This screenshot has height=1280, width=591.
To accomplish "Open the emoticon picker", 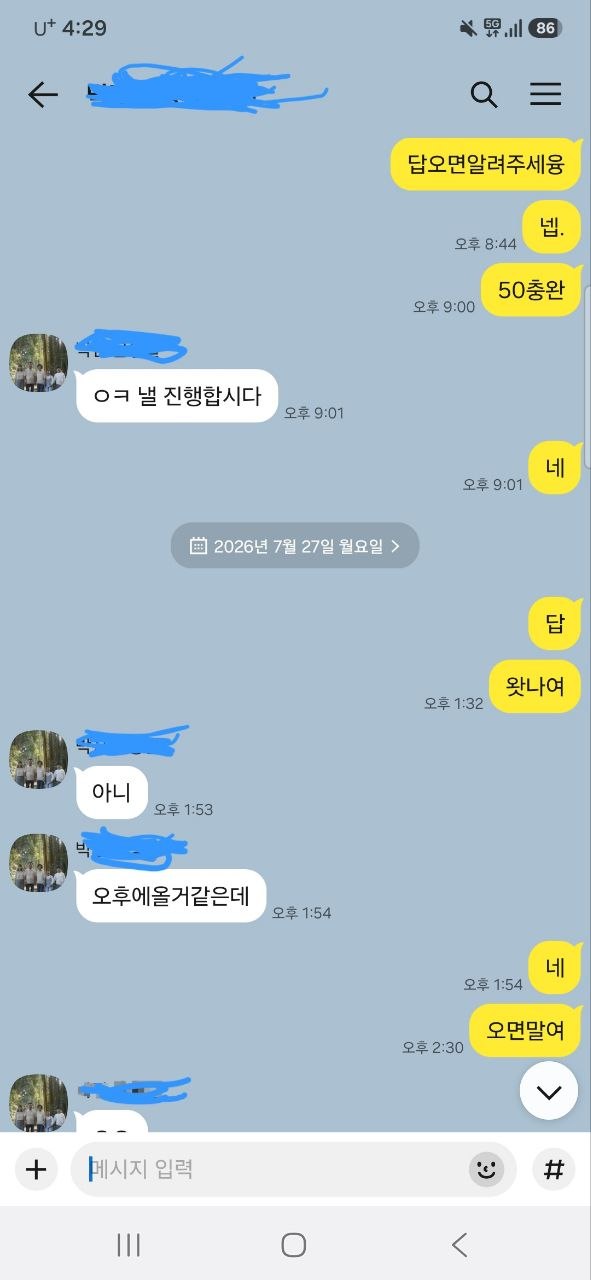I will [x=487, y=1169].
